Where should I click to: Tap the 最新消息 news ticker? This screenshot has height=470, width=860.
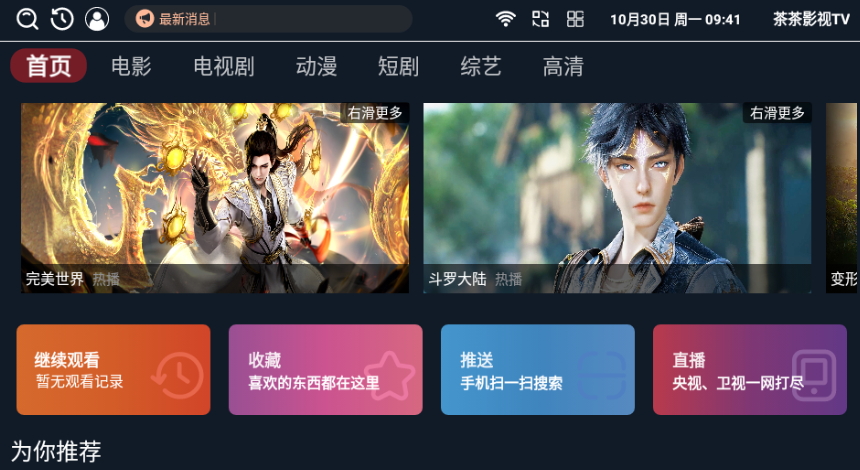click(x=268, y=19)
